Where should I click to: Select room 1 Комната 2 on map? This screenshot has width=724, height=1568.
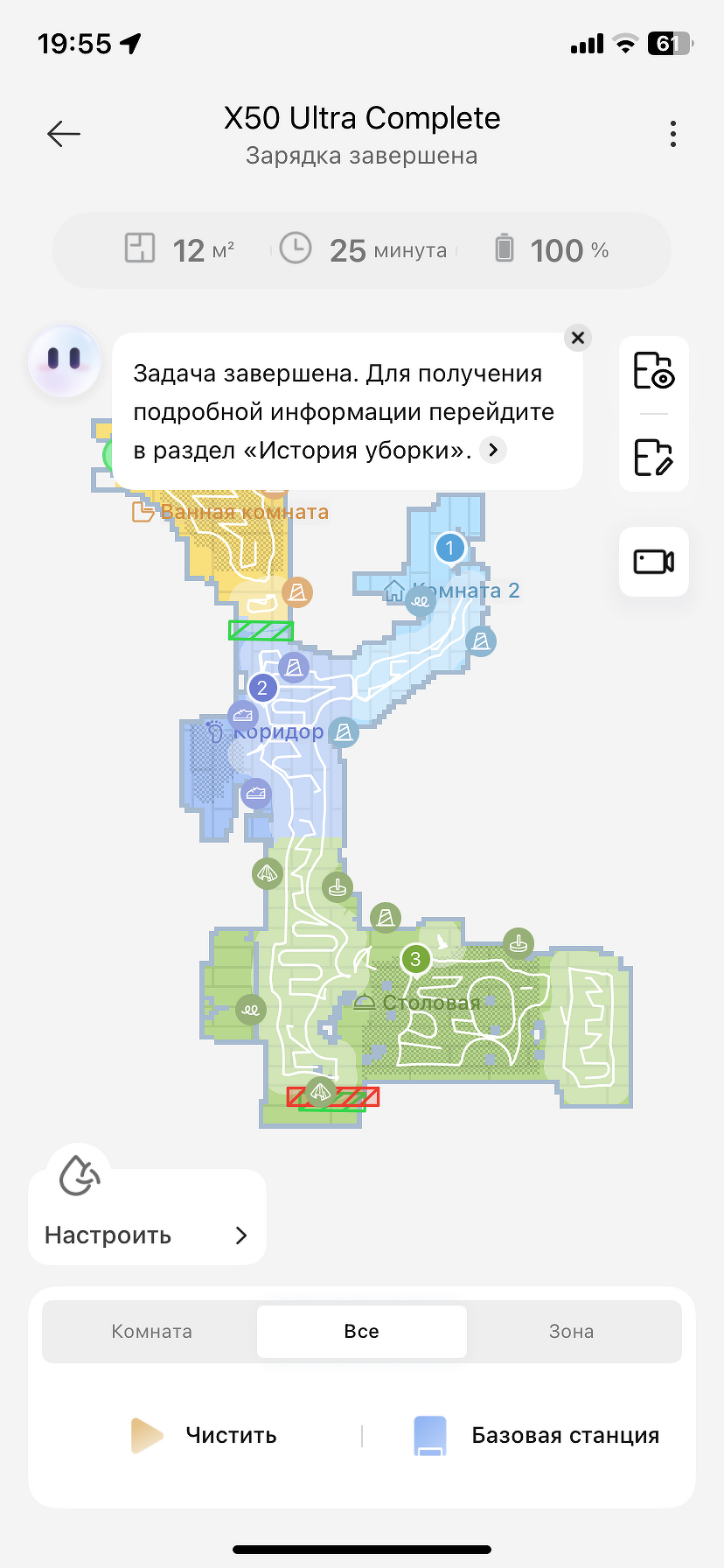point(449,549)
